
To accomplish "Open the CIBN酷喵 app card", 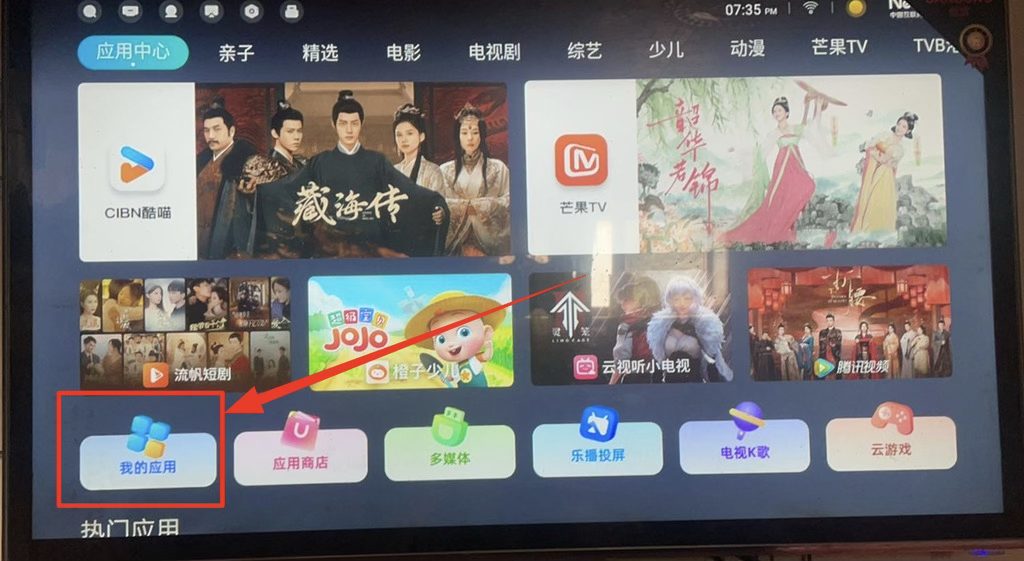I will (137, 170).
